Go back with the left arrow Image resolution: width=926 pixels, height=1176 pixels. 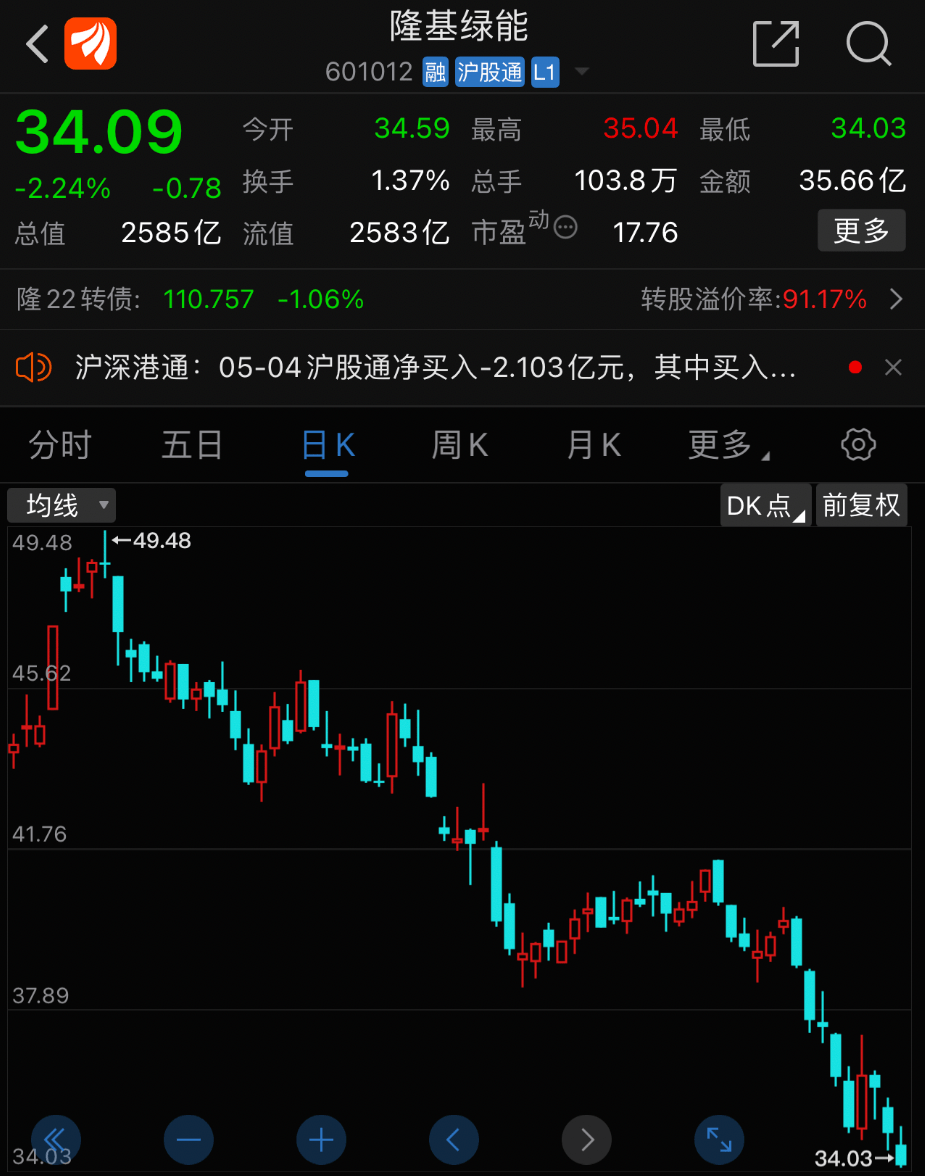coord(36,44)
